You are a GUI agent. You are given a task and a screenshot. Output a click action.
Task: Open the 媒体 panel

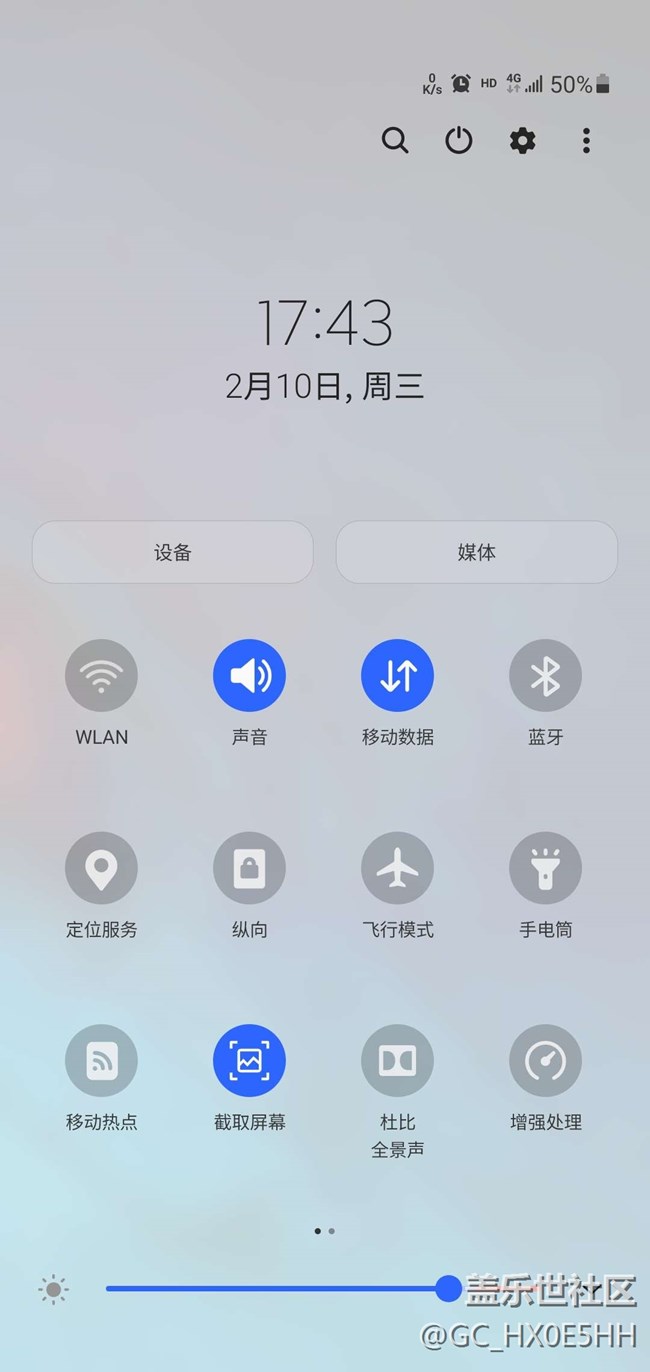476,552
